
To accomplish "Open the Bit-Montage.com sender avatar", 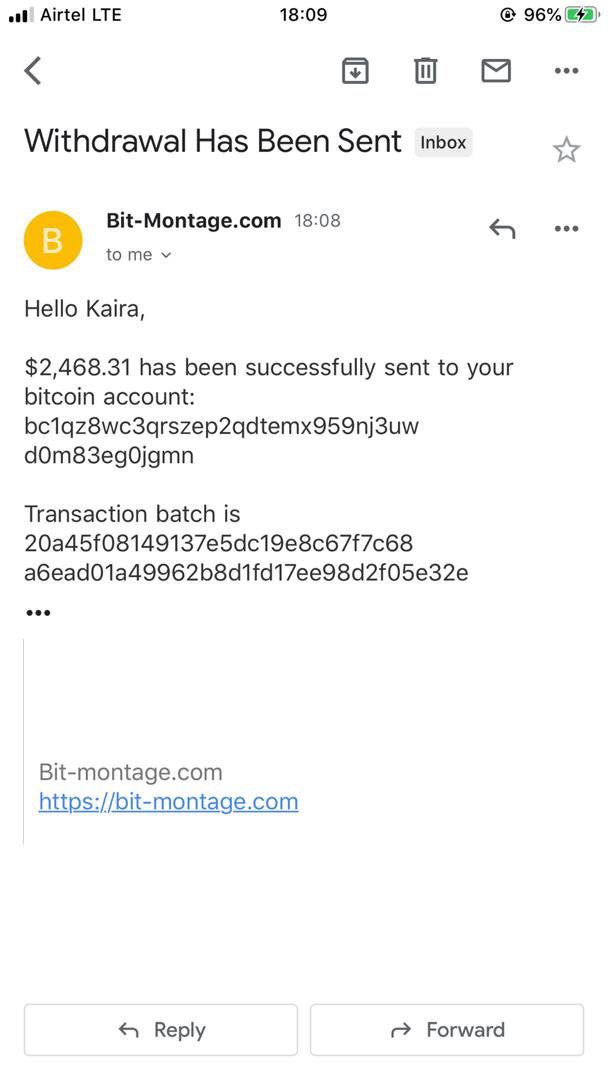I will (53, 241).
